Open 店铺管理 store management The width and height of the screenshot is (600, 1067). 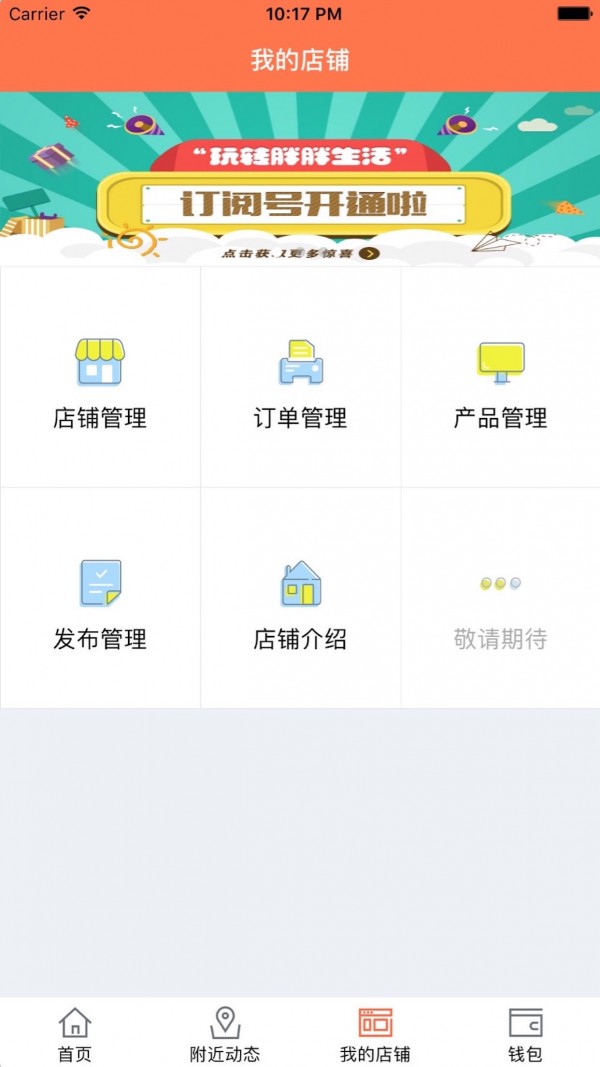coord(100,378)
